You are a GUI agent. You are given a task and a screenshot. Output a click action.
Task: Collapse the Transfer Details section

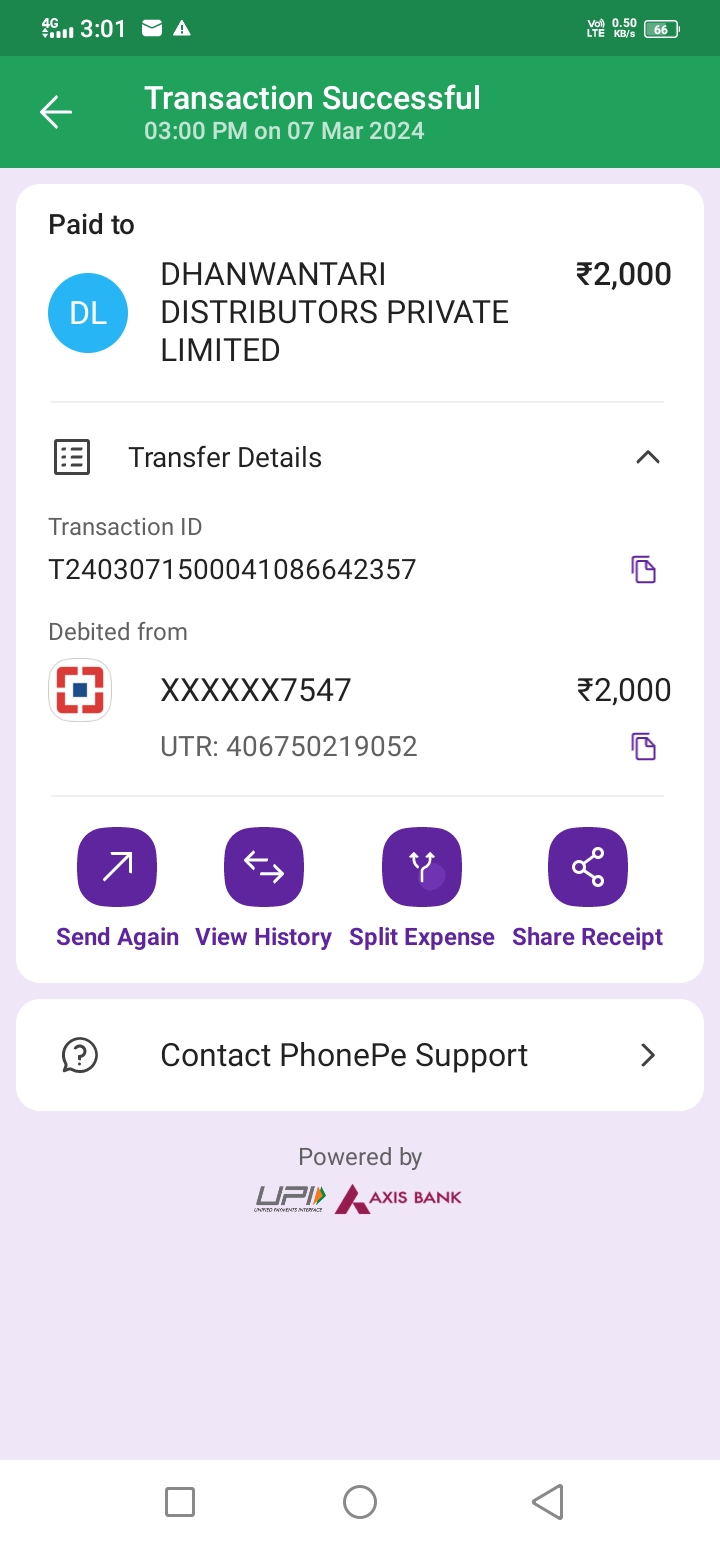click(648, 457)
